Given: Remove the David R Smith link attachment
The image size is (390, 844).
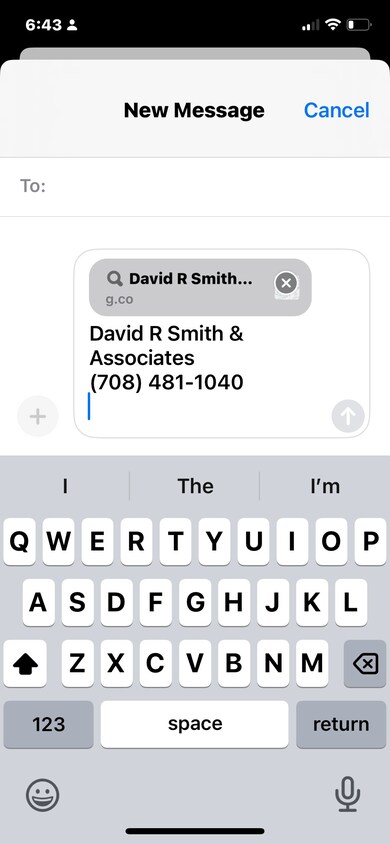Looking at the screenshot, I should tap(286, 283).
